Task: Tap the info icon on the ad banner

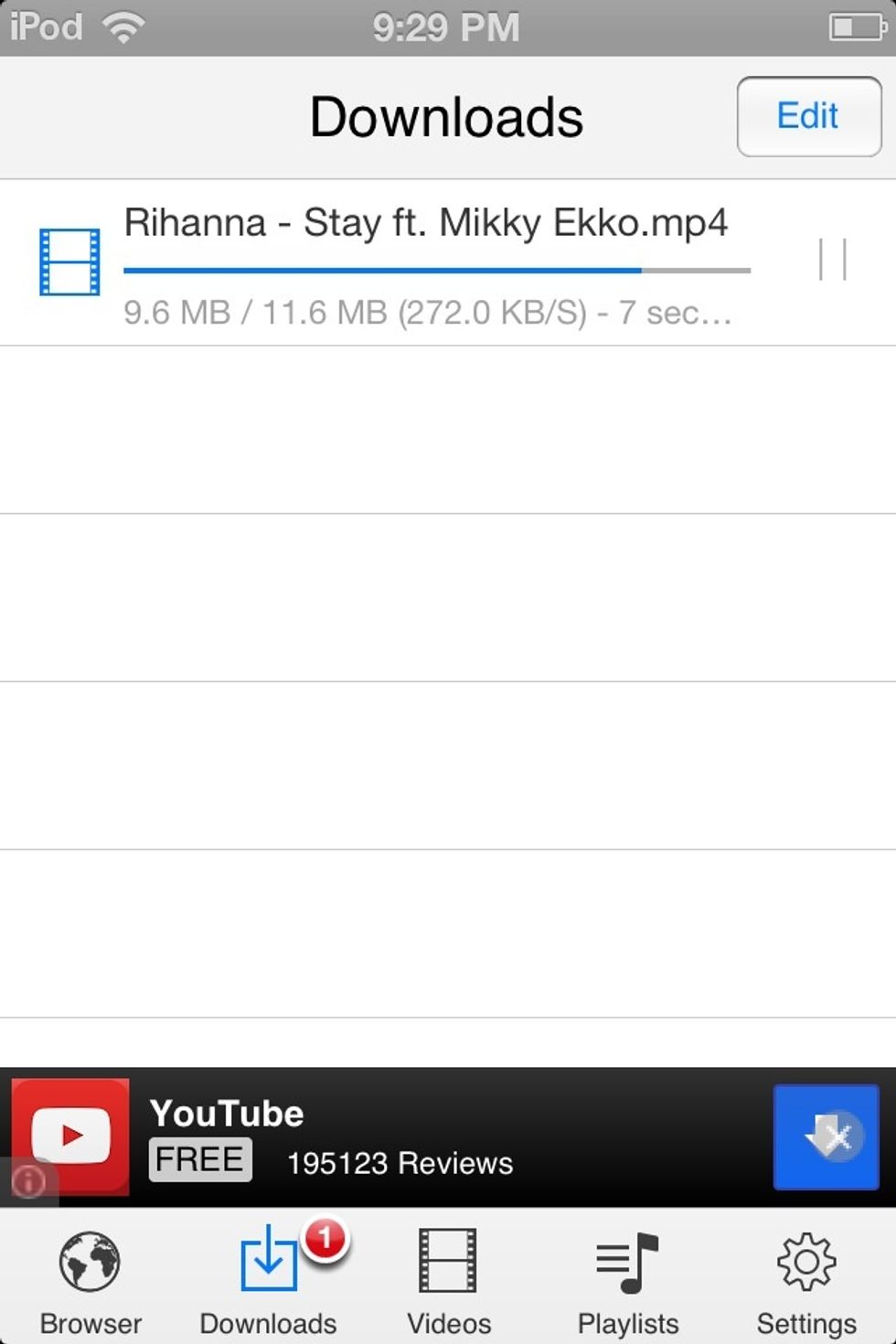Action: 27,1182
